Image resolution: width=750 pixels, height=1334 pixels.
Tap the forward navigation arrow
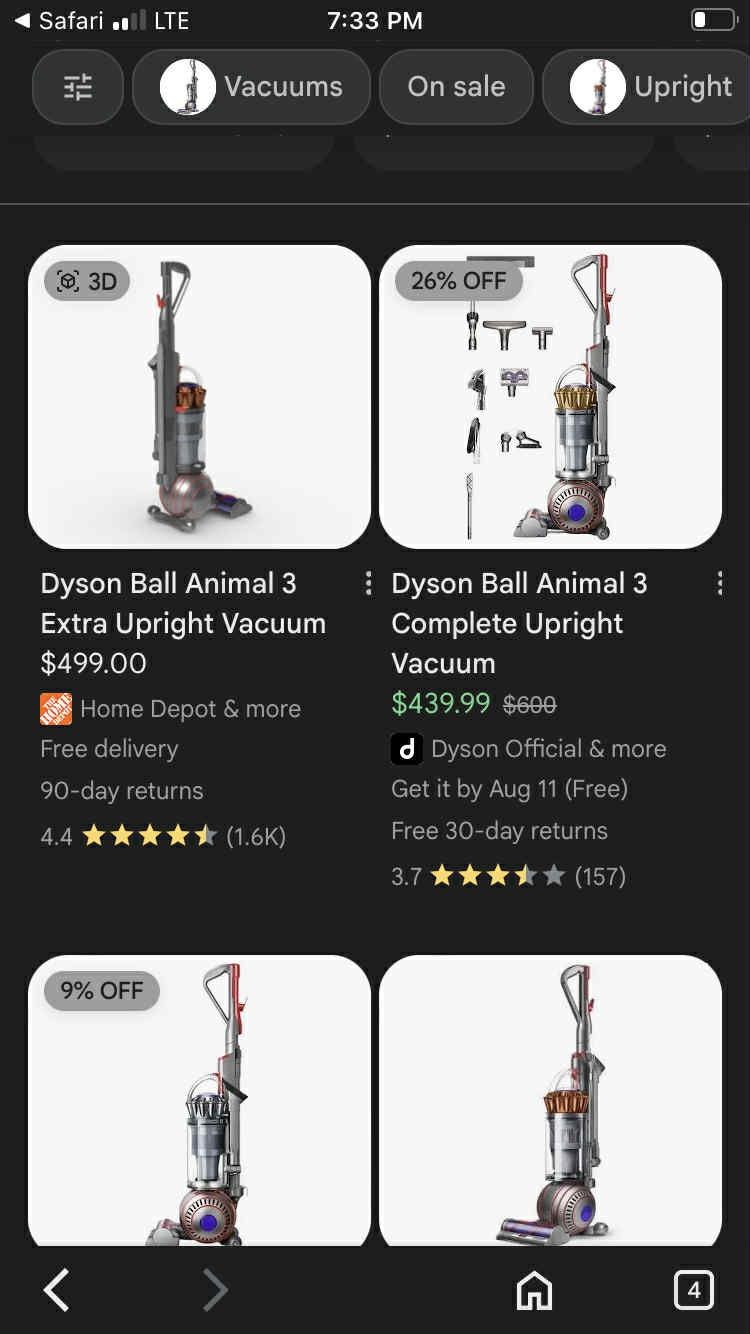click(215, 1290)
